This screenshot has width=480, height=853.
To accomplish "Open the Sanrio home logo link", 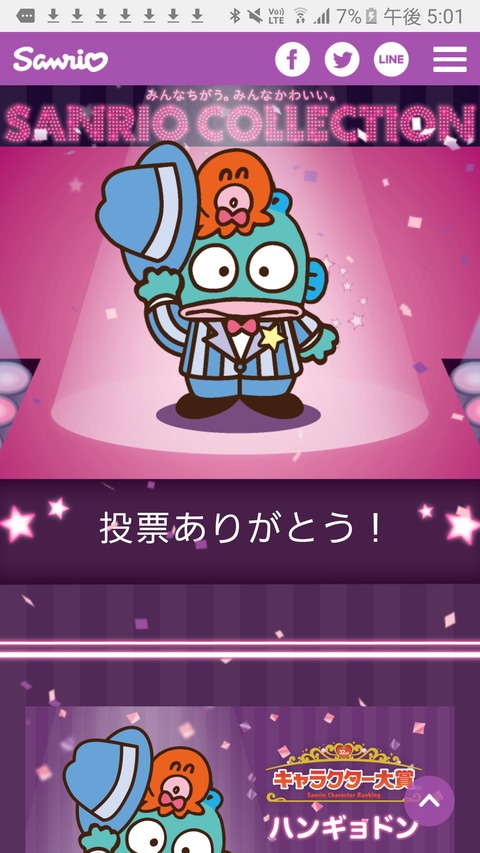I will (60, 59).
